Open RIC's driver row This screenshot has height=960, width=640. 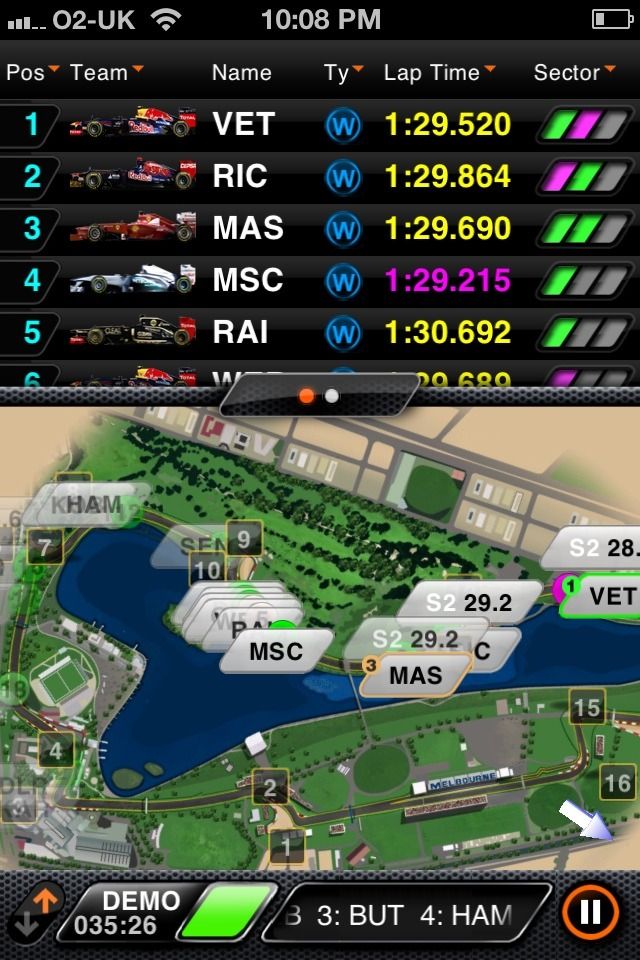coord(320,176)
